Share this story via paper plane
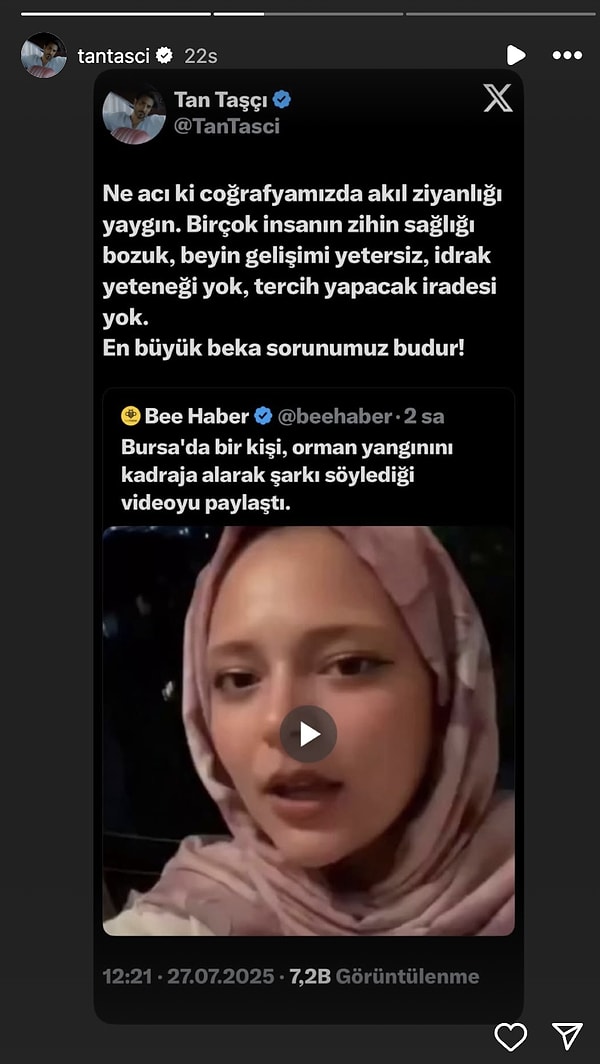Viewport: 600px width, 1064px height. tap(567, 1034)
